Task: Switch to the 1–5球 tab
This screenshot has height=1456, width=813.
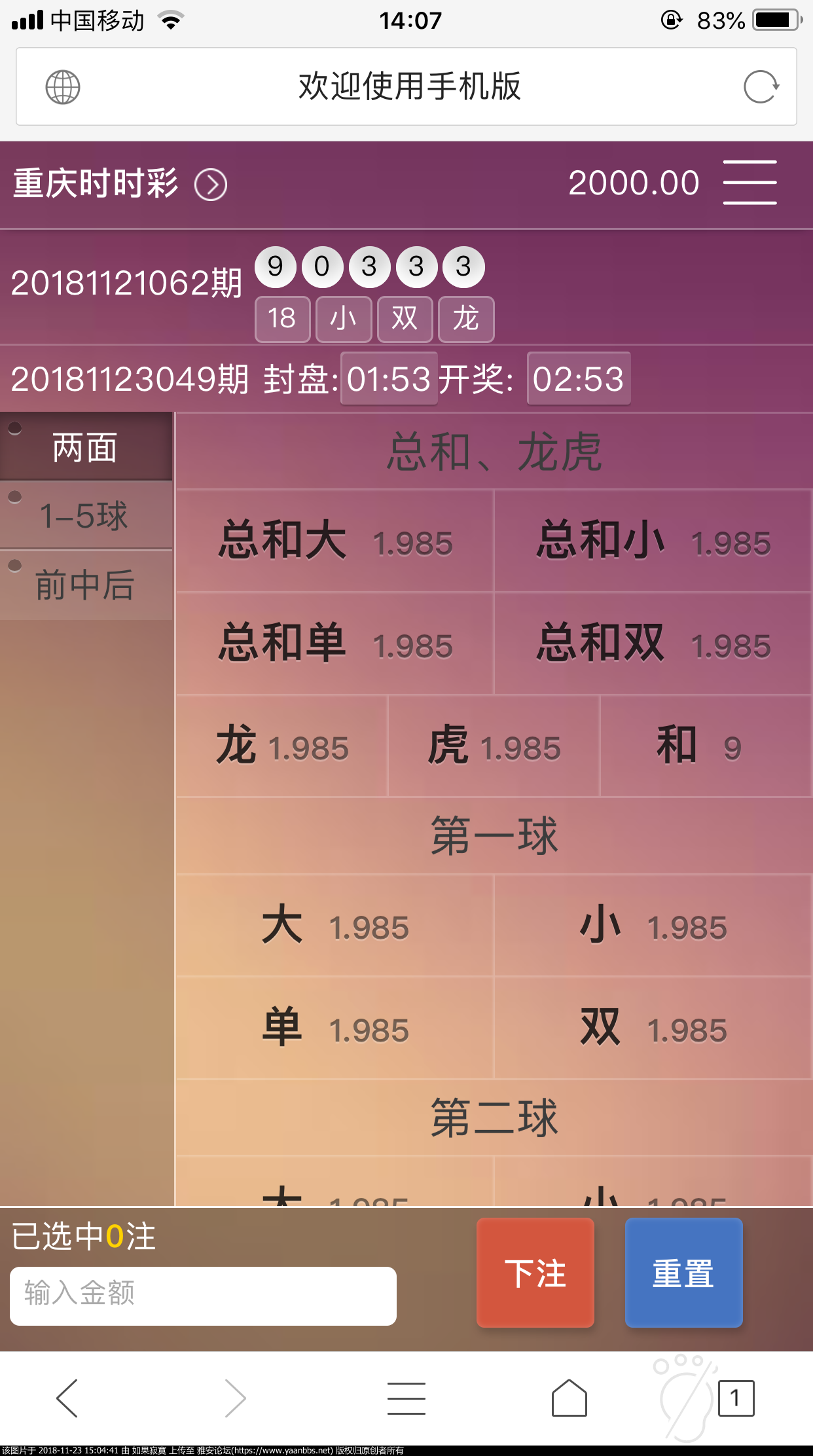Action: pyautogui.click(x=86, y=516)
